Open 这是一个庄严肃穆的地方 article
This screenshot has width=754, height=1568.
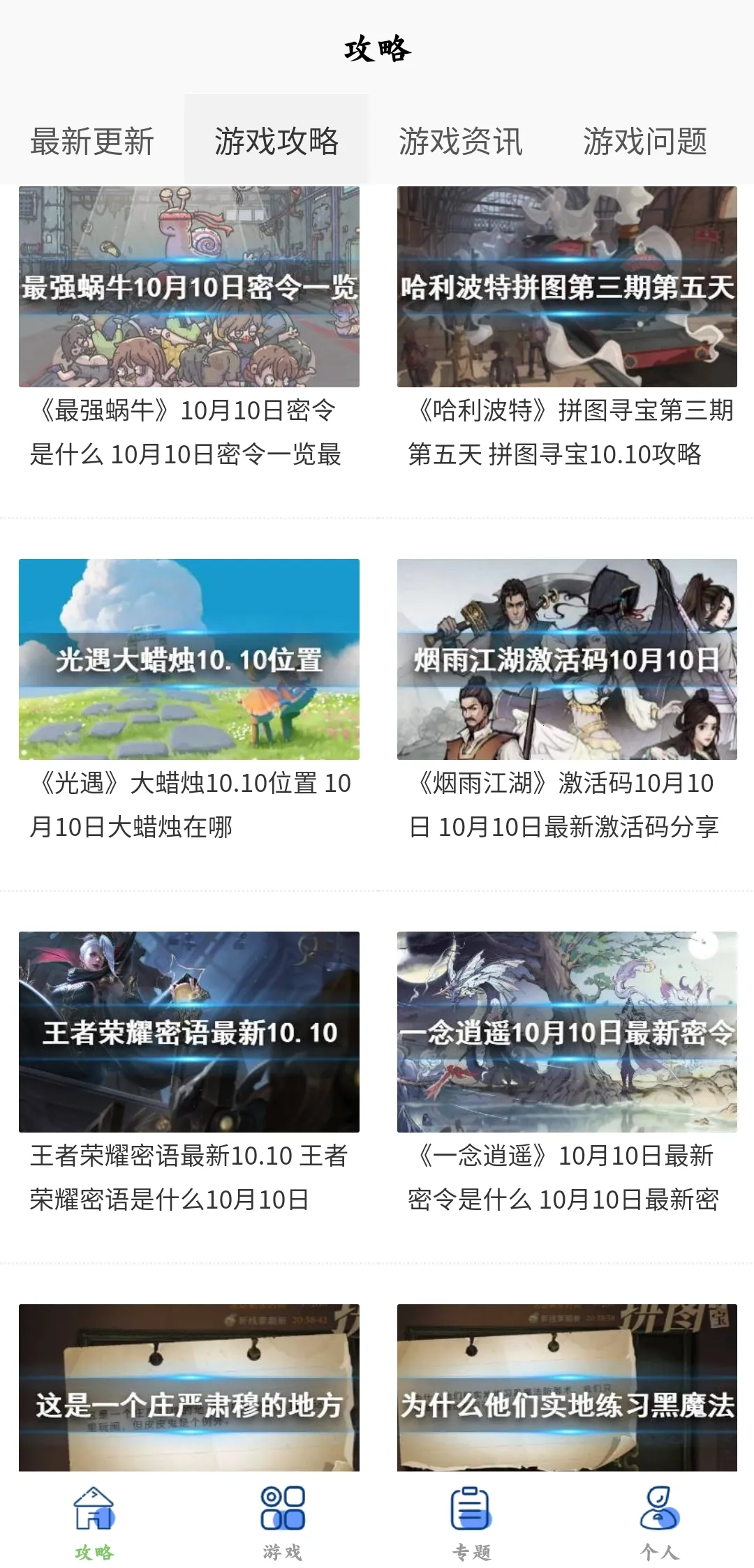click(188, 1396)
